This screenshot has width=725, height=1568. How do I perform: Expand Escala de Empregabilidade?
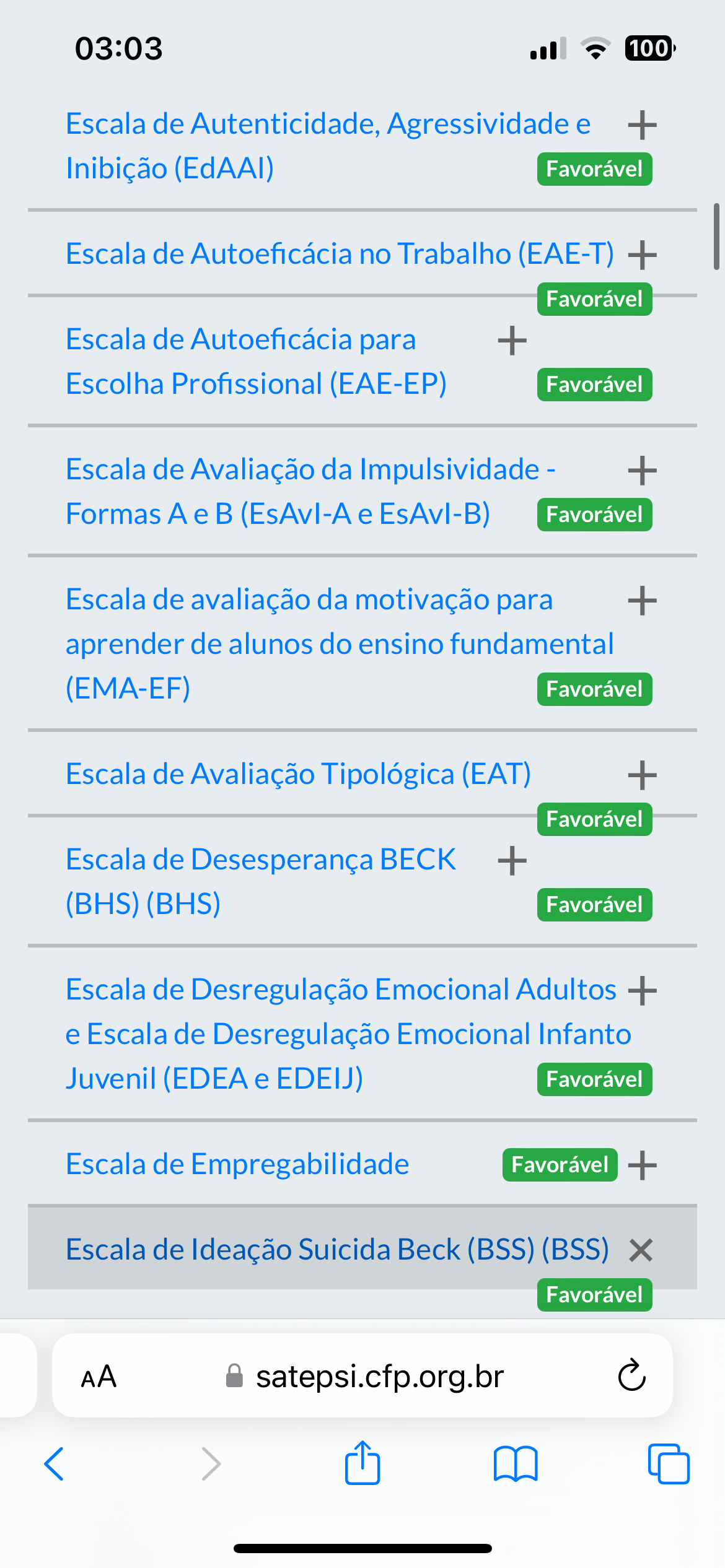pos(642,1165)
